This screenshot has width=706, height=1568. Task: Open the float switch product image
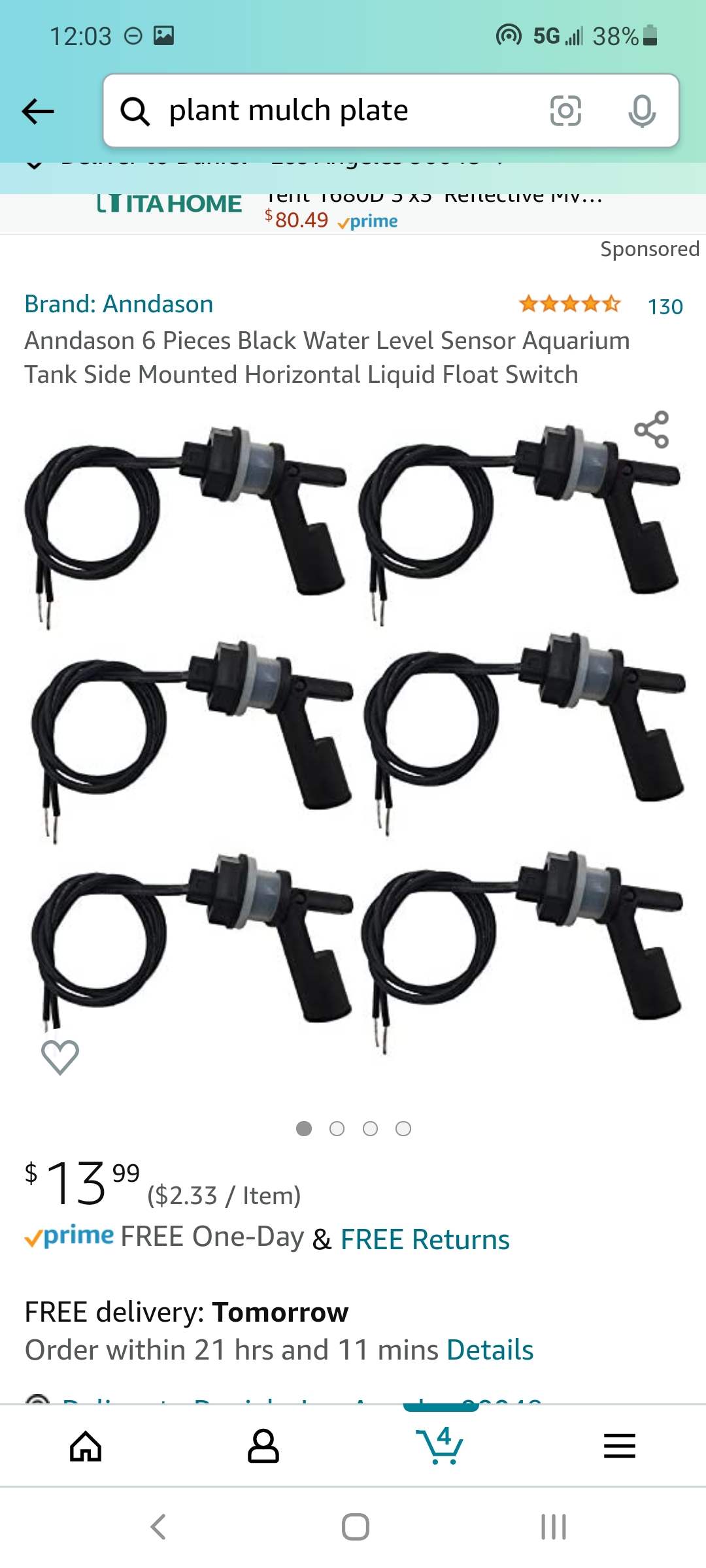(353, 732)
